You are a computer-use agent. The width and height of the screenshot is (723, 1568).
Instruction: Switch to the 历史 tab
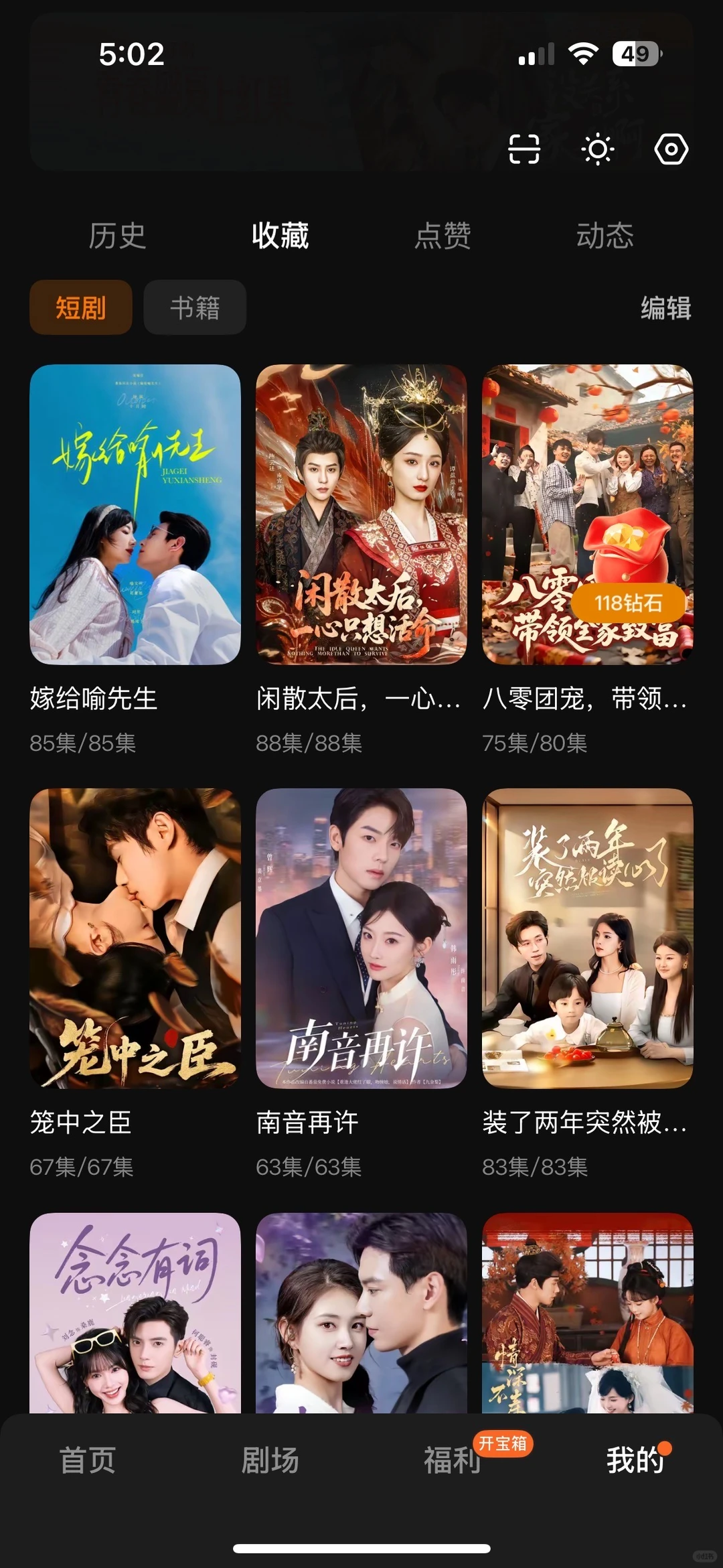[117, 236]
